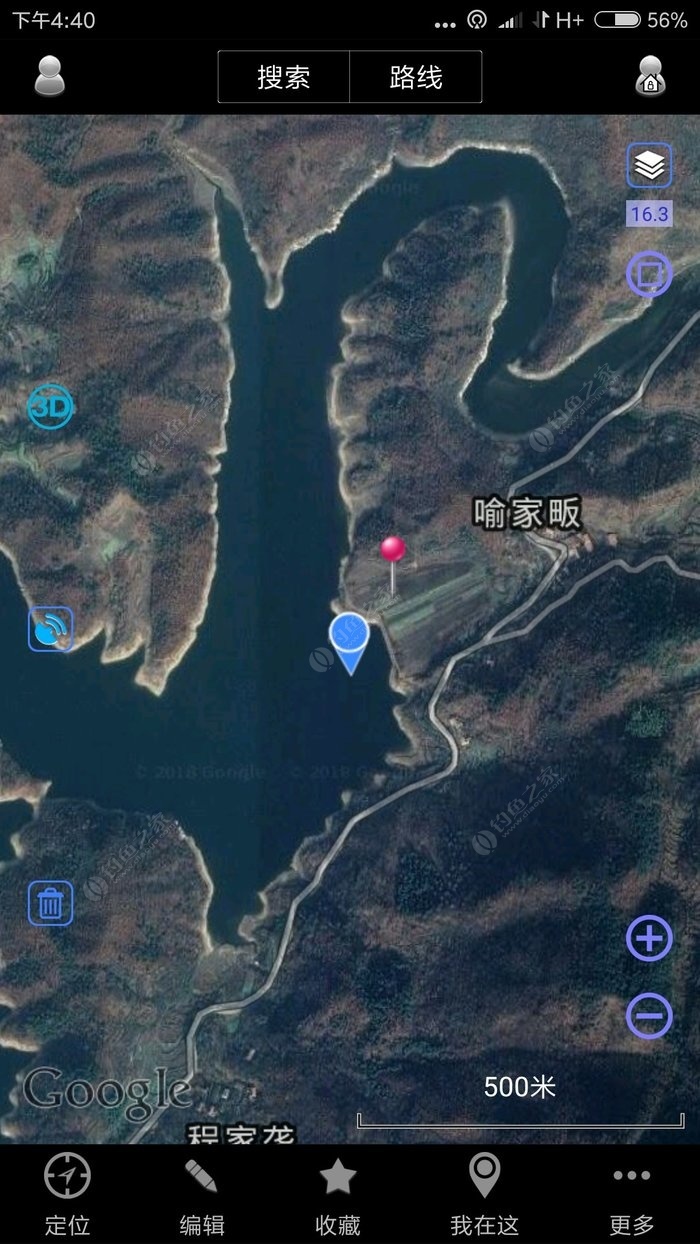Tap the 搜索 search button
Viewport: 700px width, 1244px height.
pyautogui.click(x=284, y=77)
